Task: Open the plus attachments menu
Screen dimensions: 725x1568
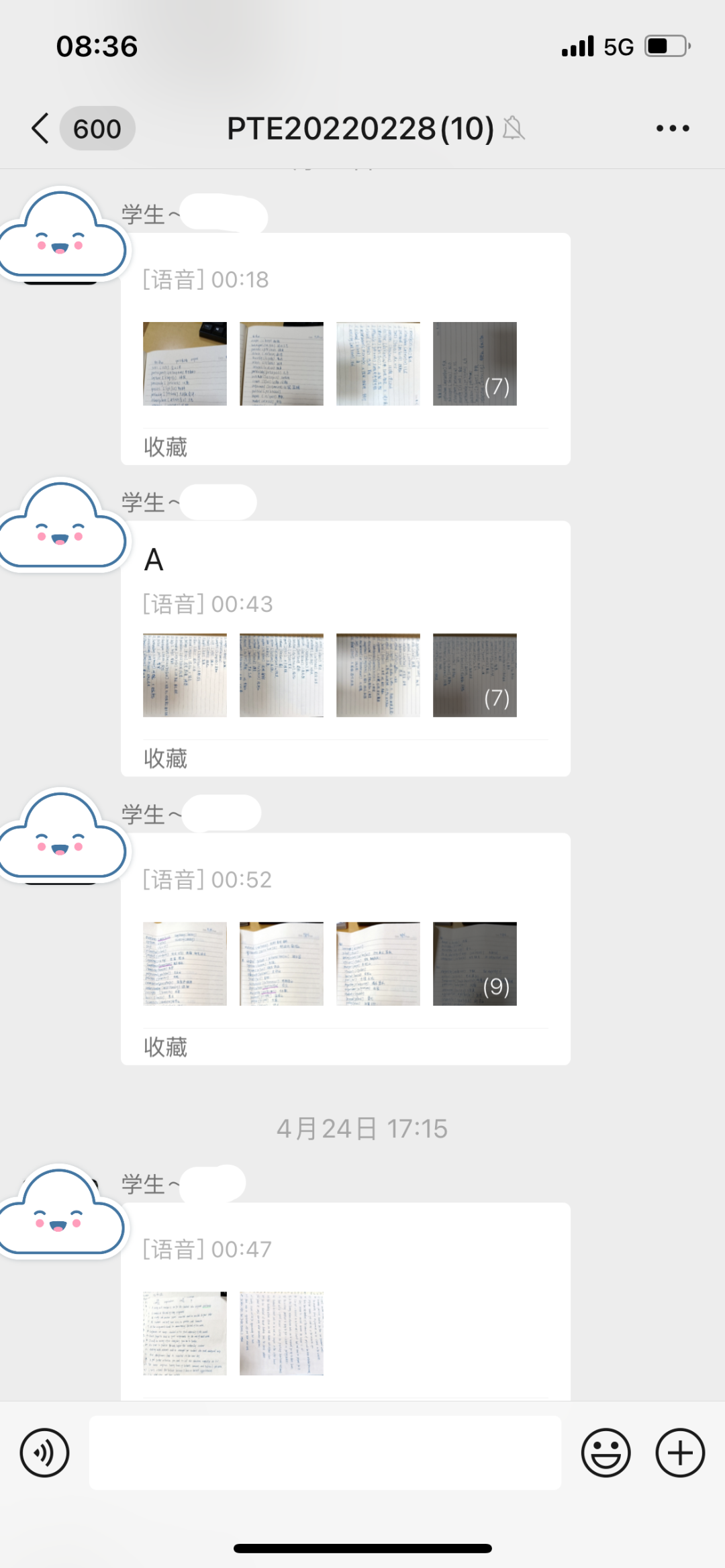Action: [x=680, y=1453]
